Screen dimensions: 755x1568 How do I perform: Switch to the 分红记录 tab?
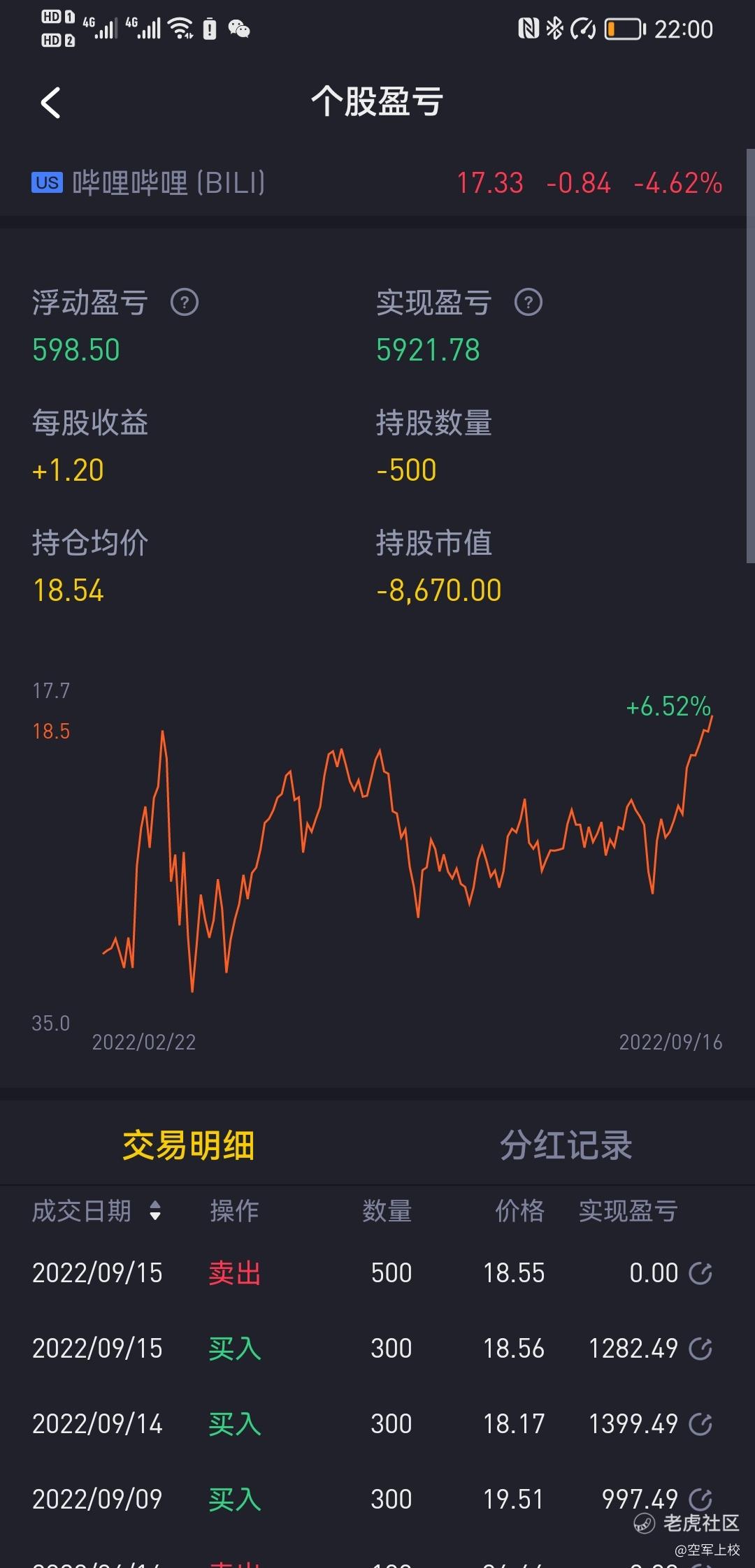point(566,1145)
